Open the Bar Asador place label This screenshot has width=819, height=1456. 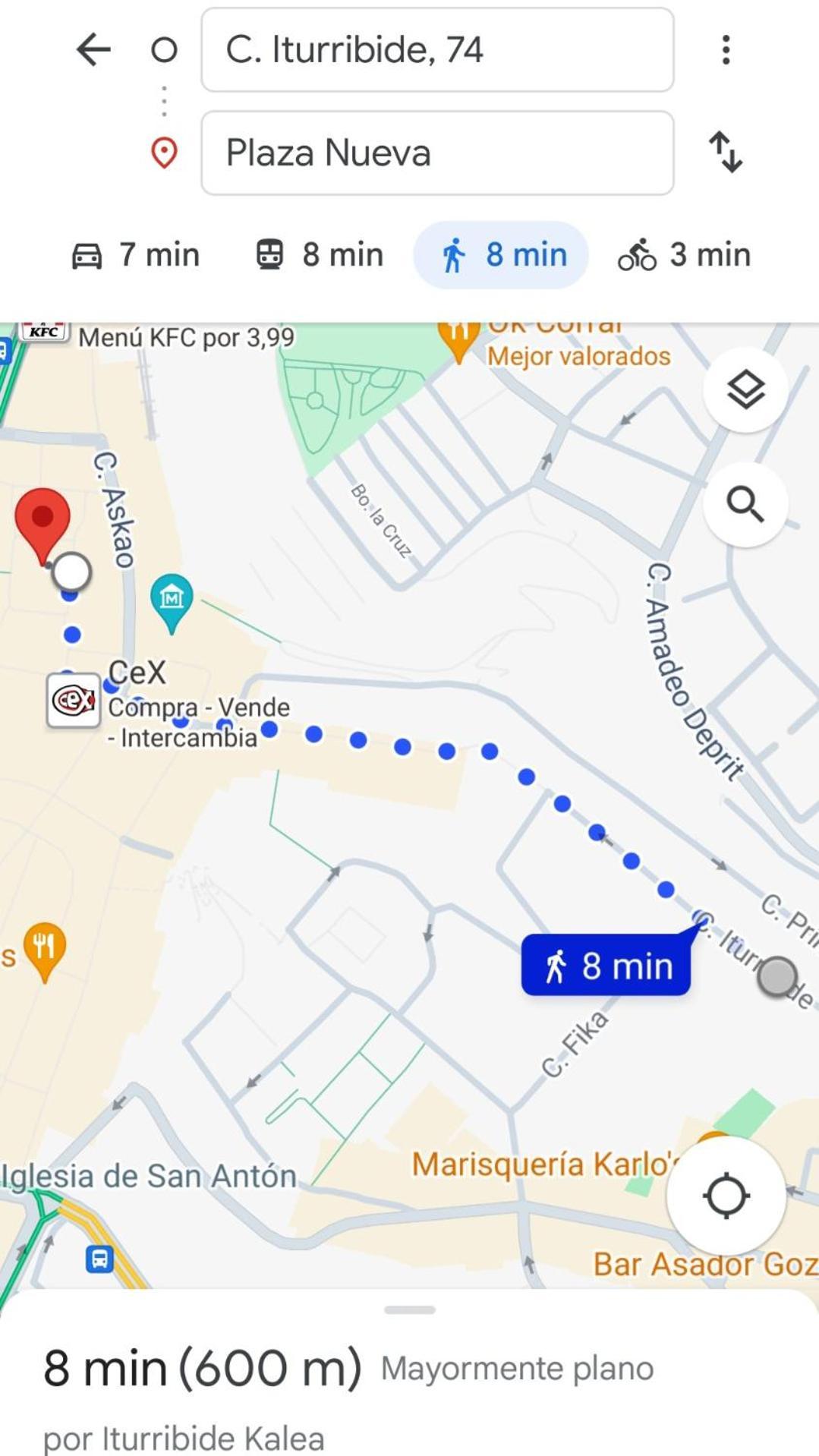click(x=704, y=1265)
